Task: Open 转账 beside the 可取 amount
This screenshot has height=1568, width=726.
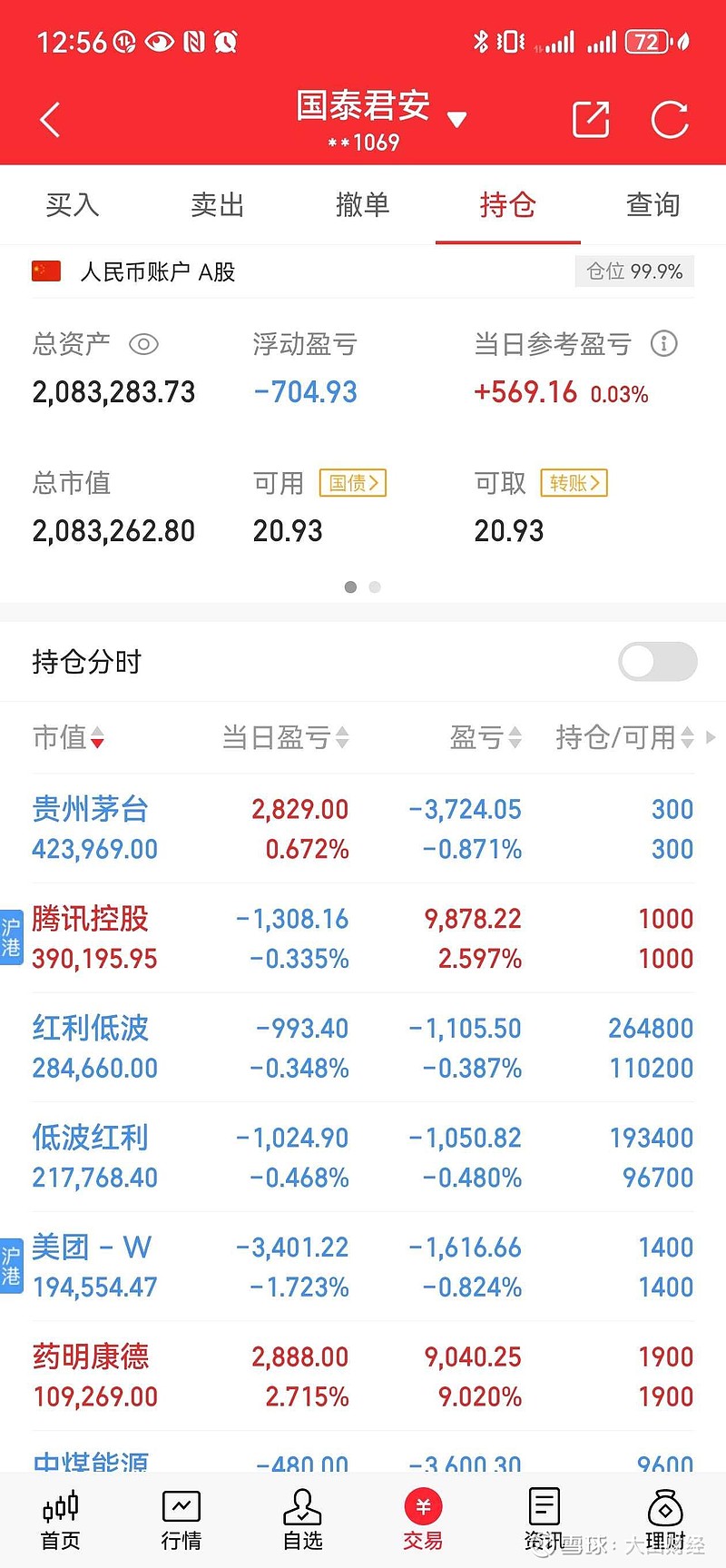Action: point(574,483)
